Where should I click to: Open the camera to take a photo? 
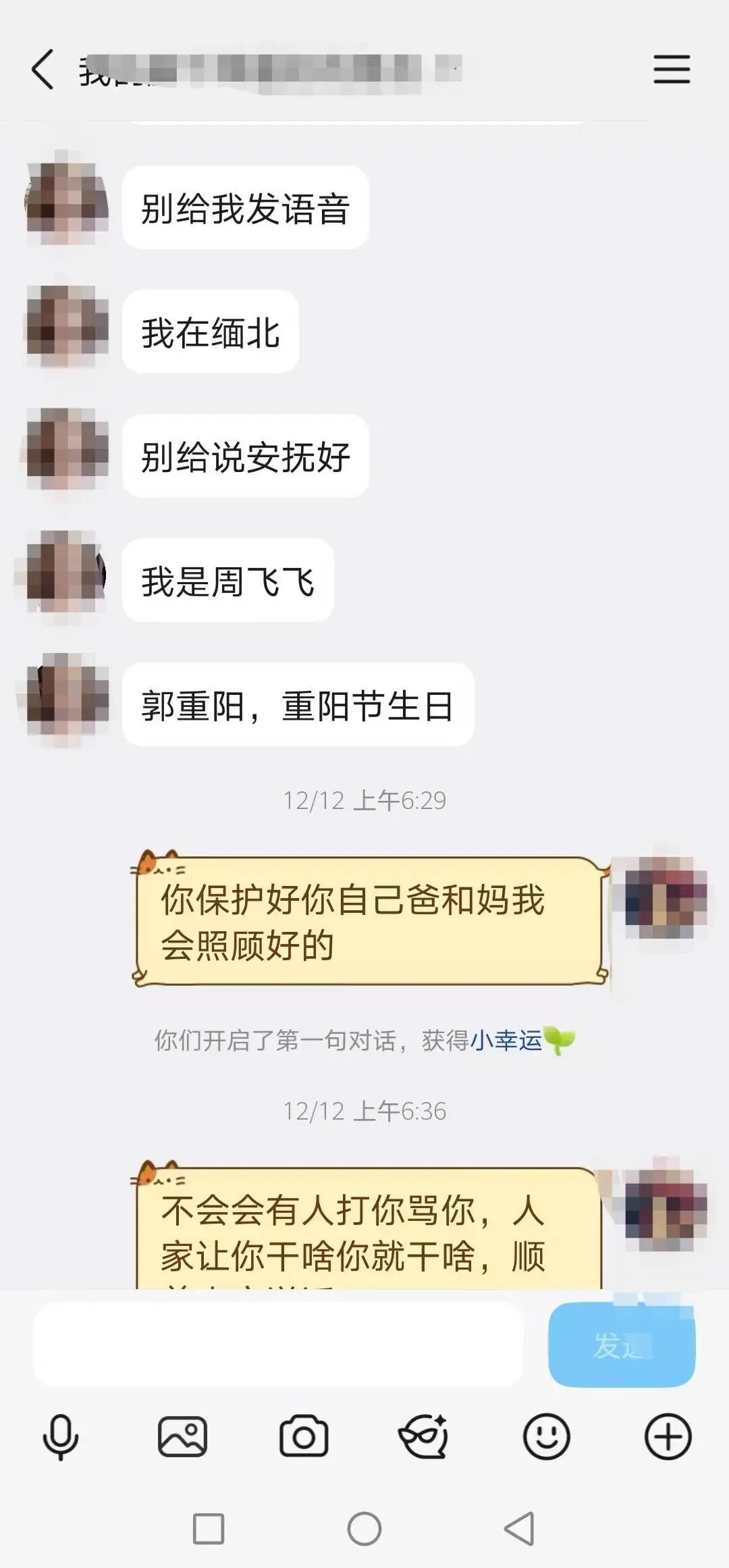click(304, 1436)
